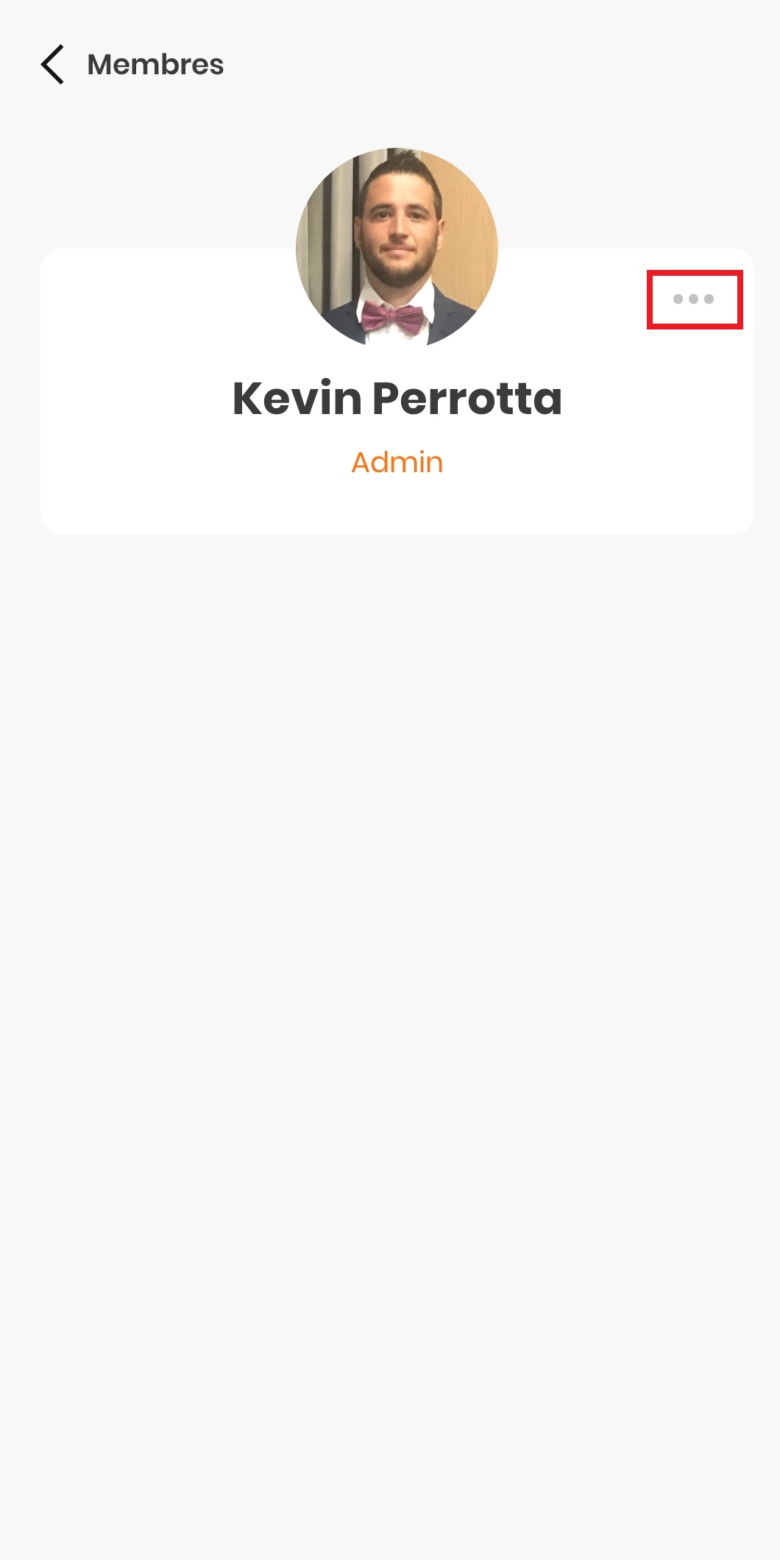Image resolution: width=780 pixels, height=1568 pixels.
Task: Open Kevin Perrotta's member card
Action: click(397, 412)
